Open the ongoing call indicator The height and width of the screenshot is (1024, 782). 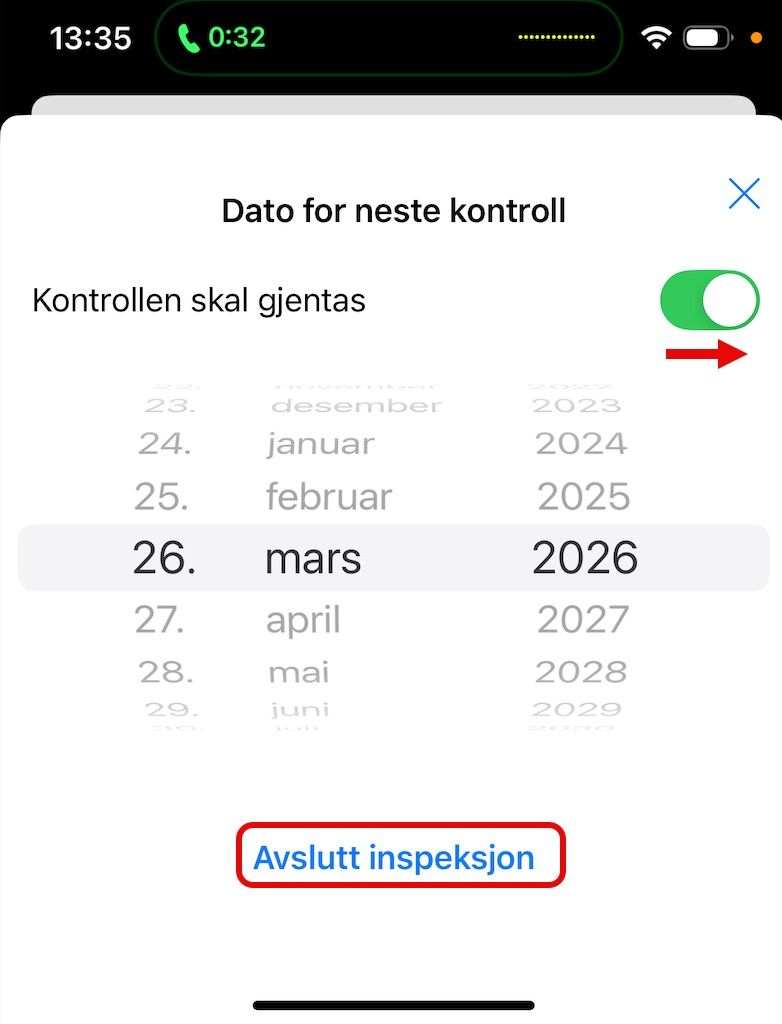pos(222,38)
